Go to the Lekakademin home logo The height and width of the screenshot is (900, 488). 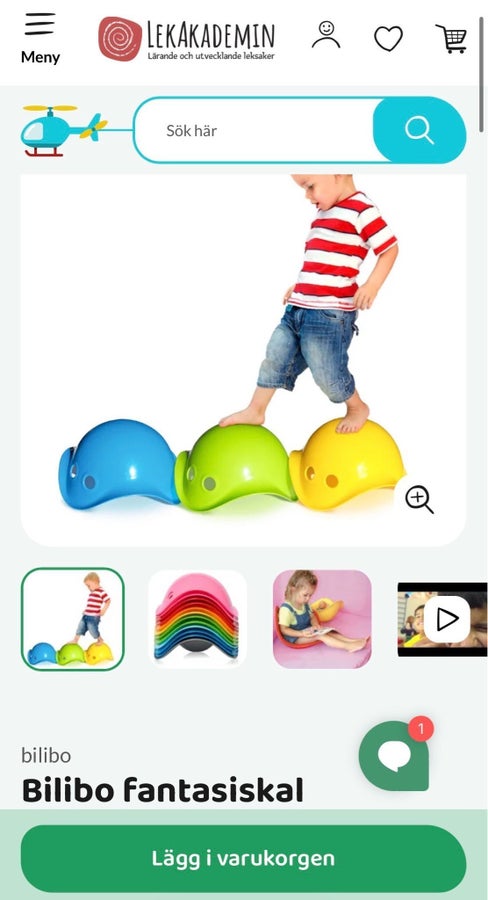tap(187, 38)
